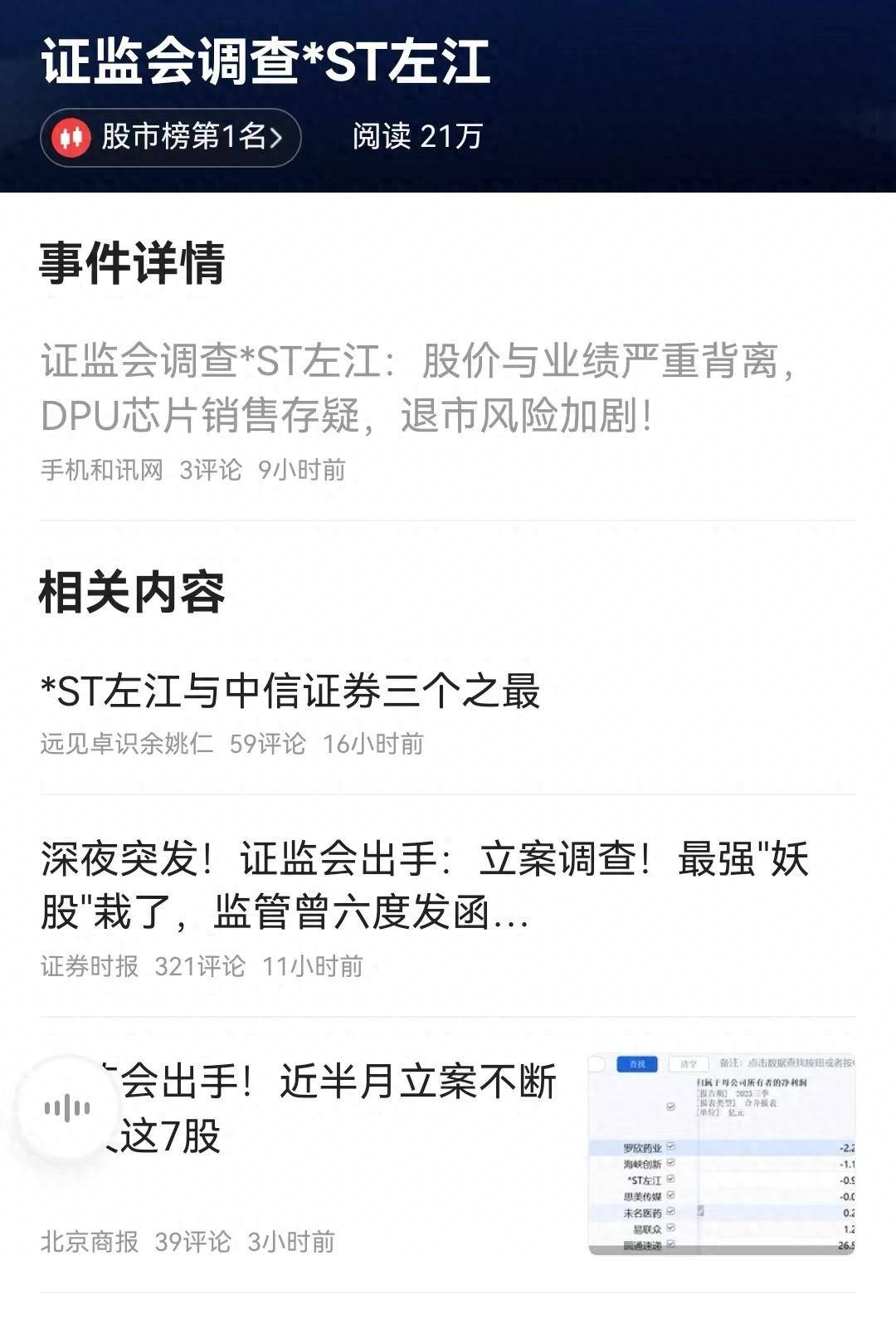Read the 证券时报 深夜突发 article

(423, 886)
